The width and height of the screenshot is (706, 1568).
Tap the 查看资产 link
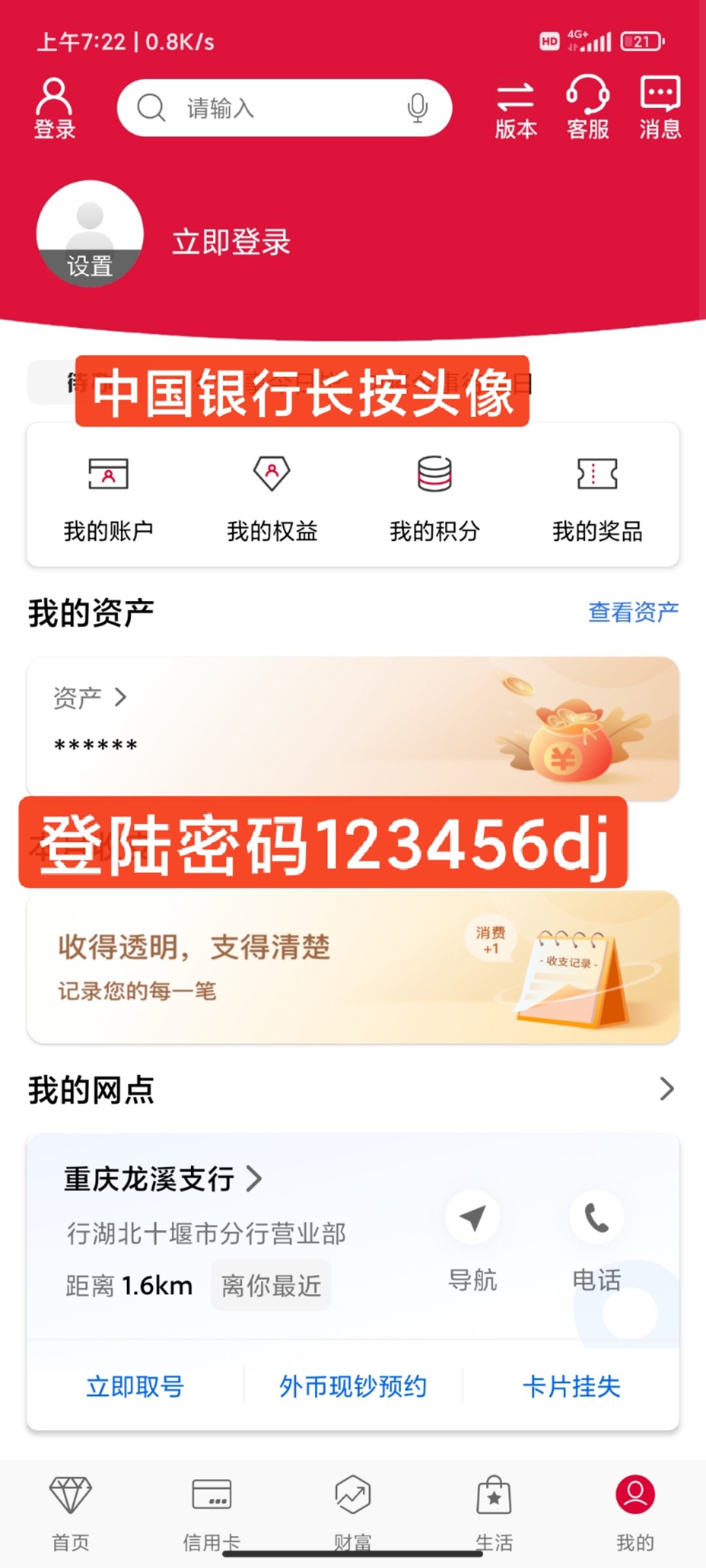(x=633, y=612)
